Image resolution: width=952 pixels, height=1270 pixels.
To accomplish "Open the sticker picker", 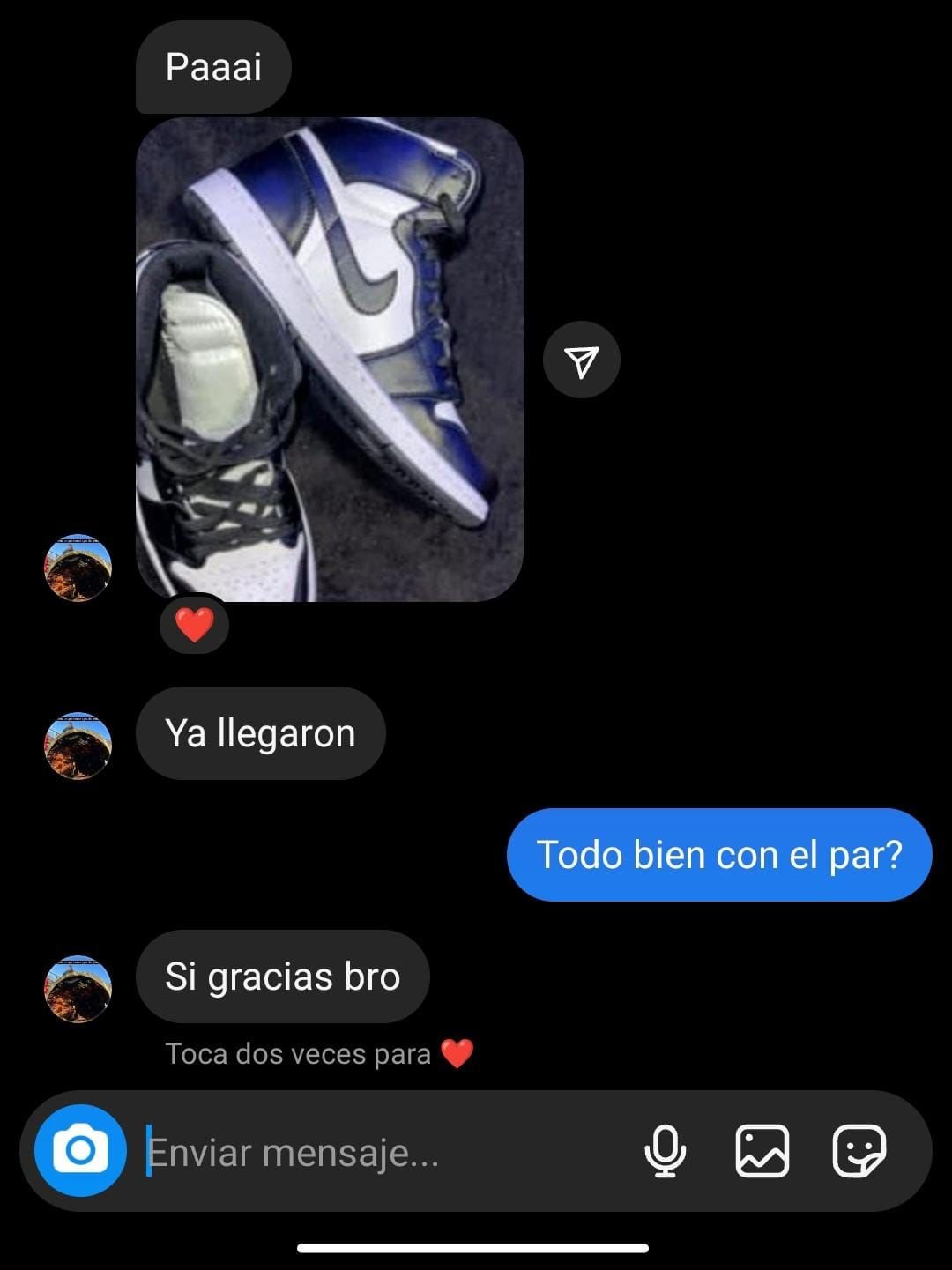I will [x=859, y=1151].
